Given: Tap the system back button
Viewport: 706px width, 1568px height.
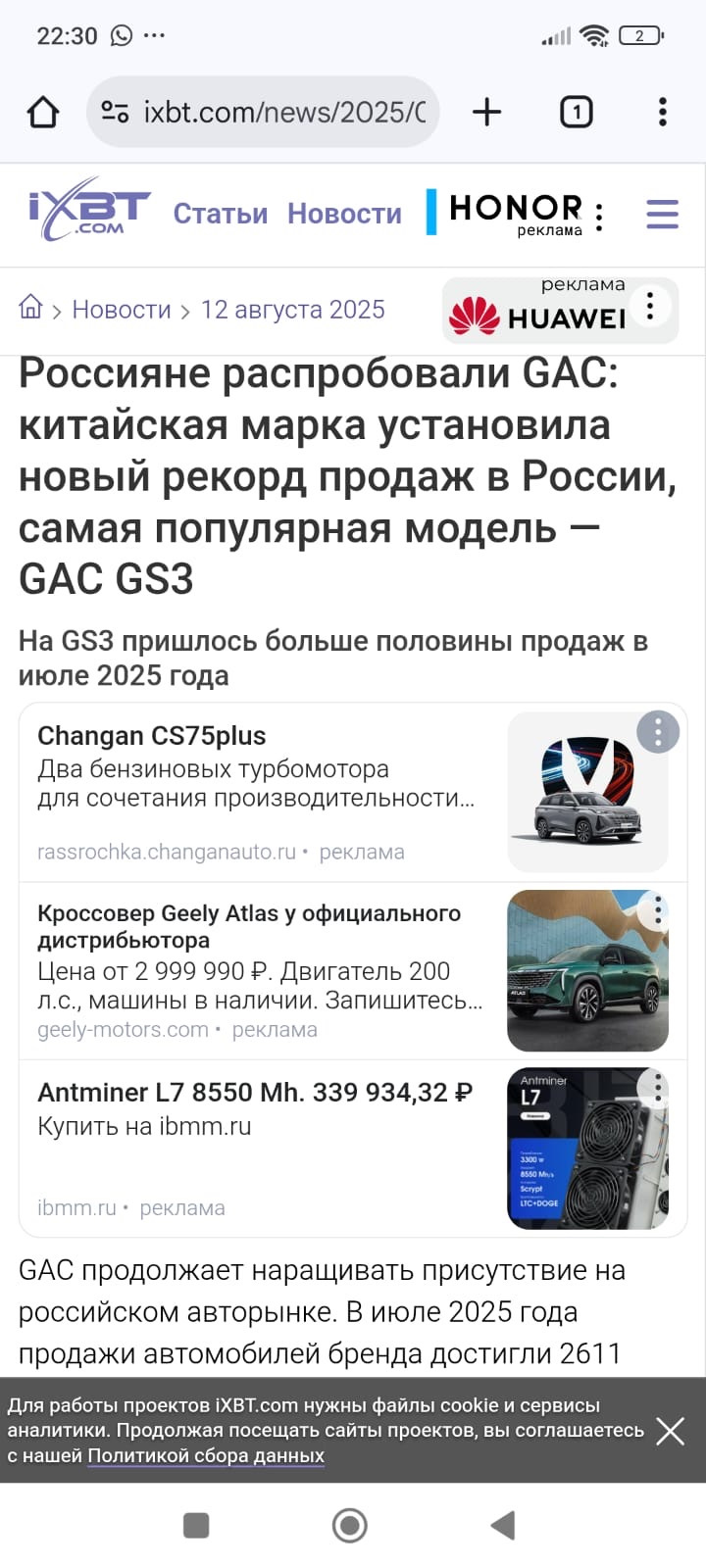Looking at the screenshot, I should point(502,1525).
